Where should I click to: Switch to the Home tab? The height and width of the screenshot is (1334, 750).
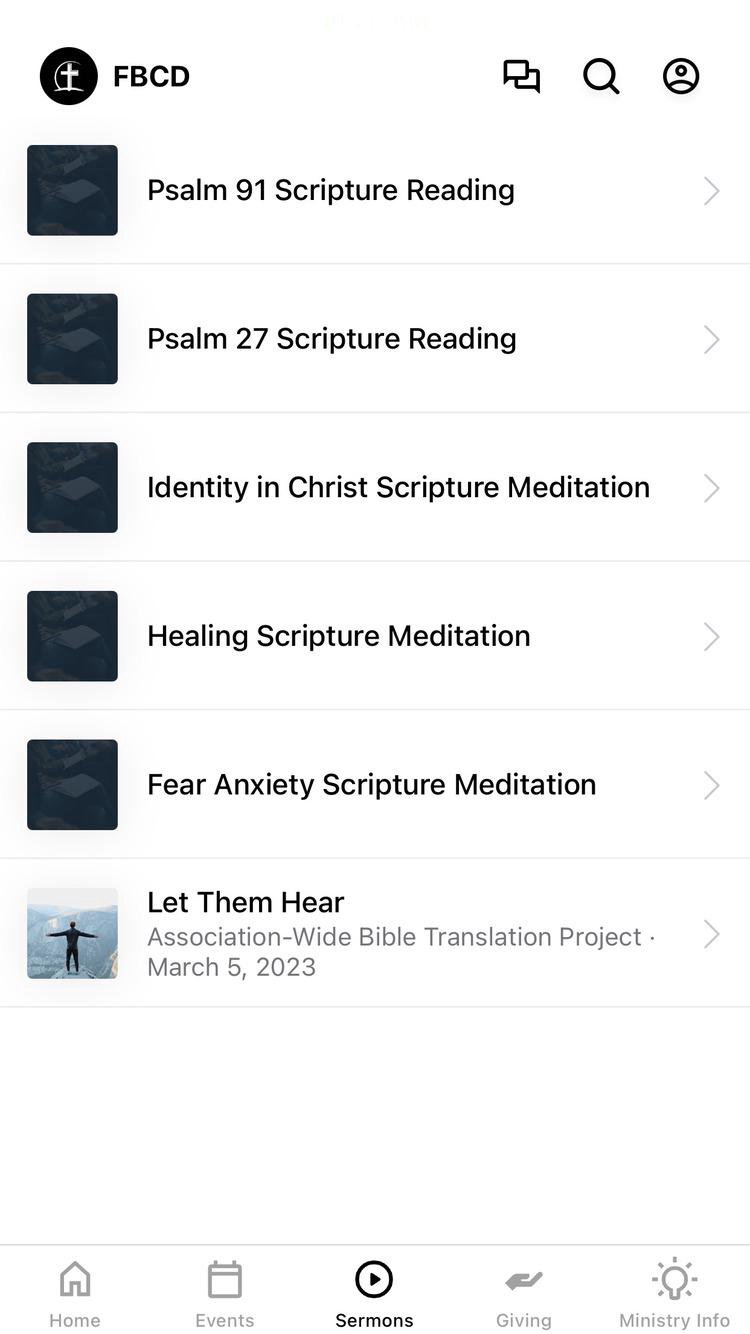click(75, 1293)
